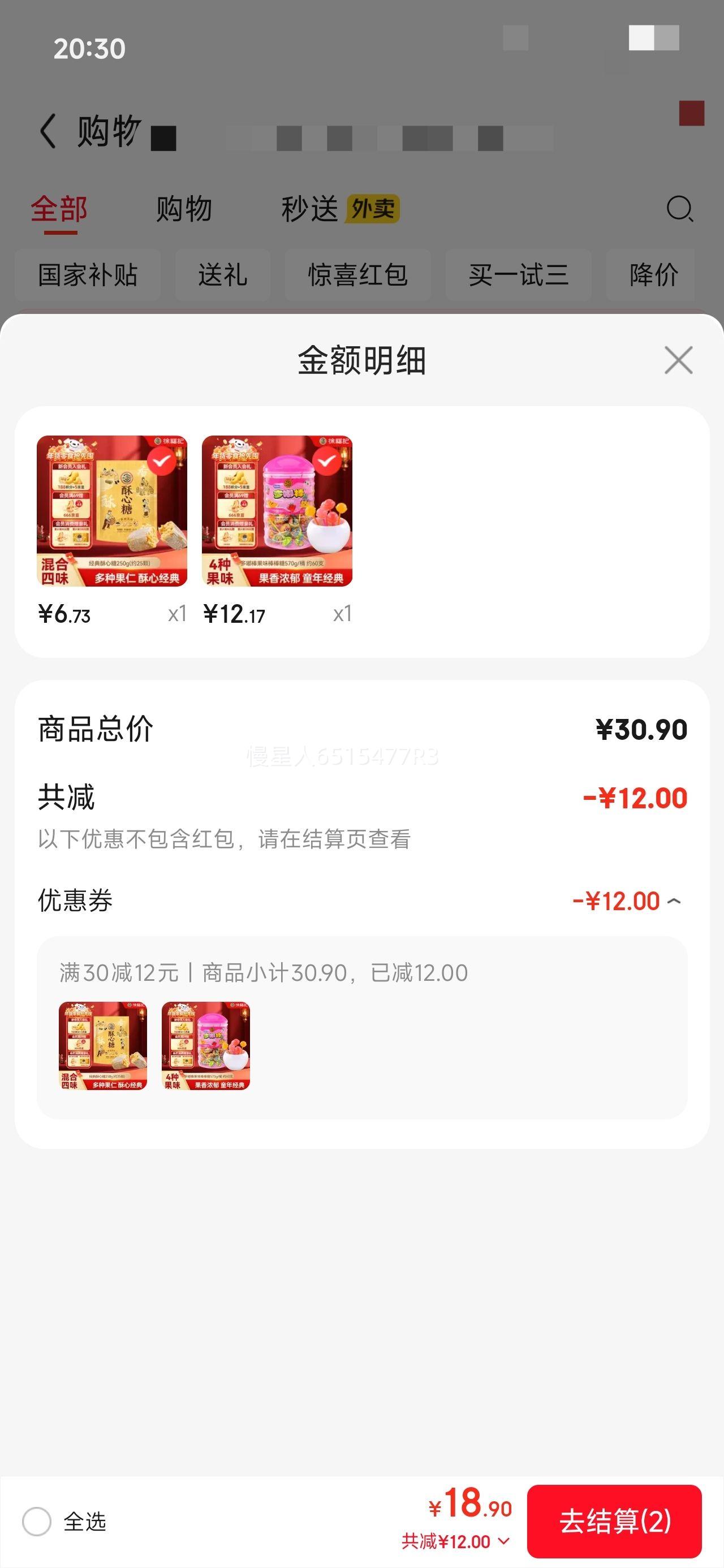Select the 国家补贴 filter chip
The width and height of the screenshot is (724, 1568).
click(88, 275)
